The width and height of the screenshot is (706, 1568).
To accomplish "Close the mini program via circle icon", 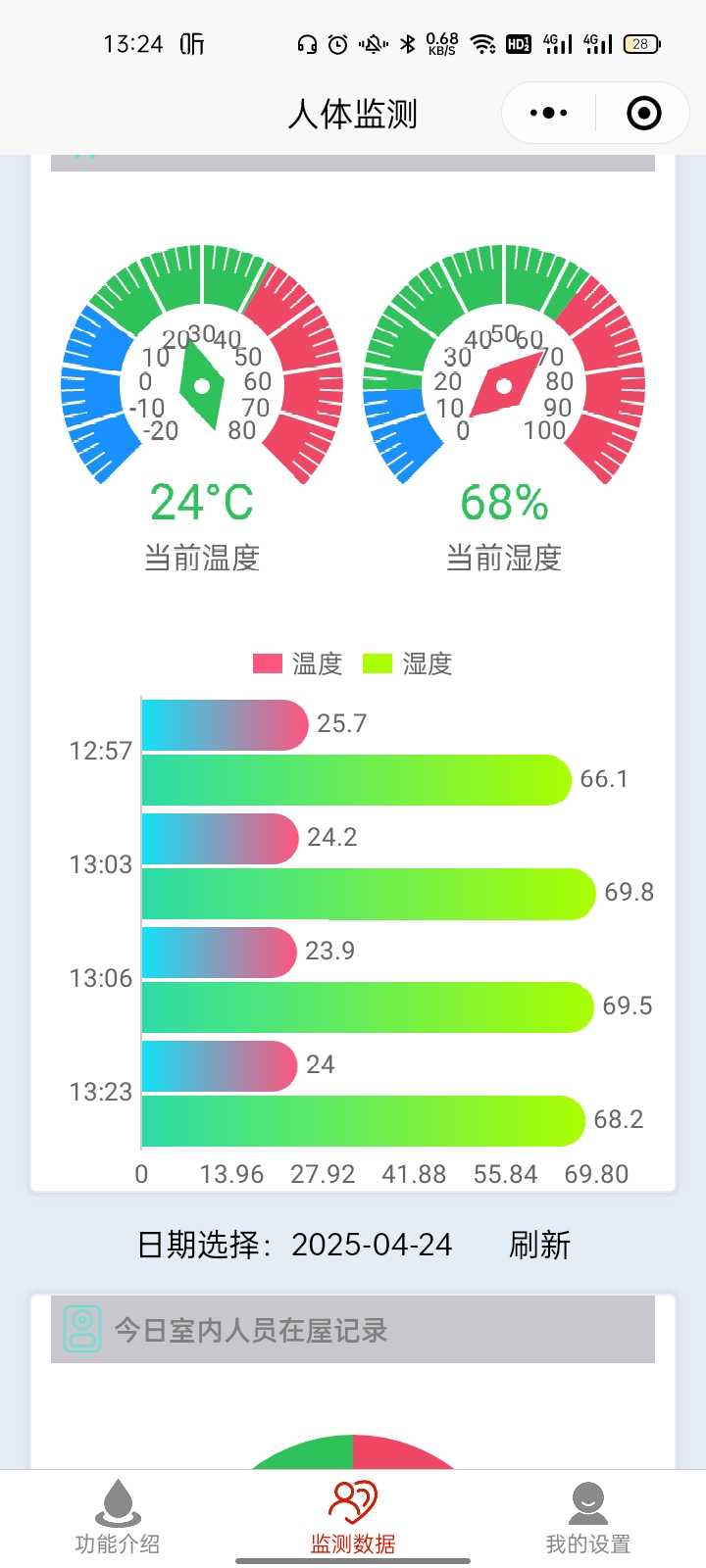I will click(x=643, y=114).
